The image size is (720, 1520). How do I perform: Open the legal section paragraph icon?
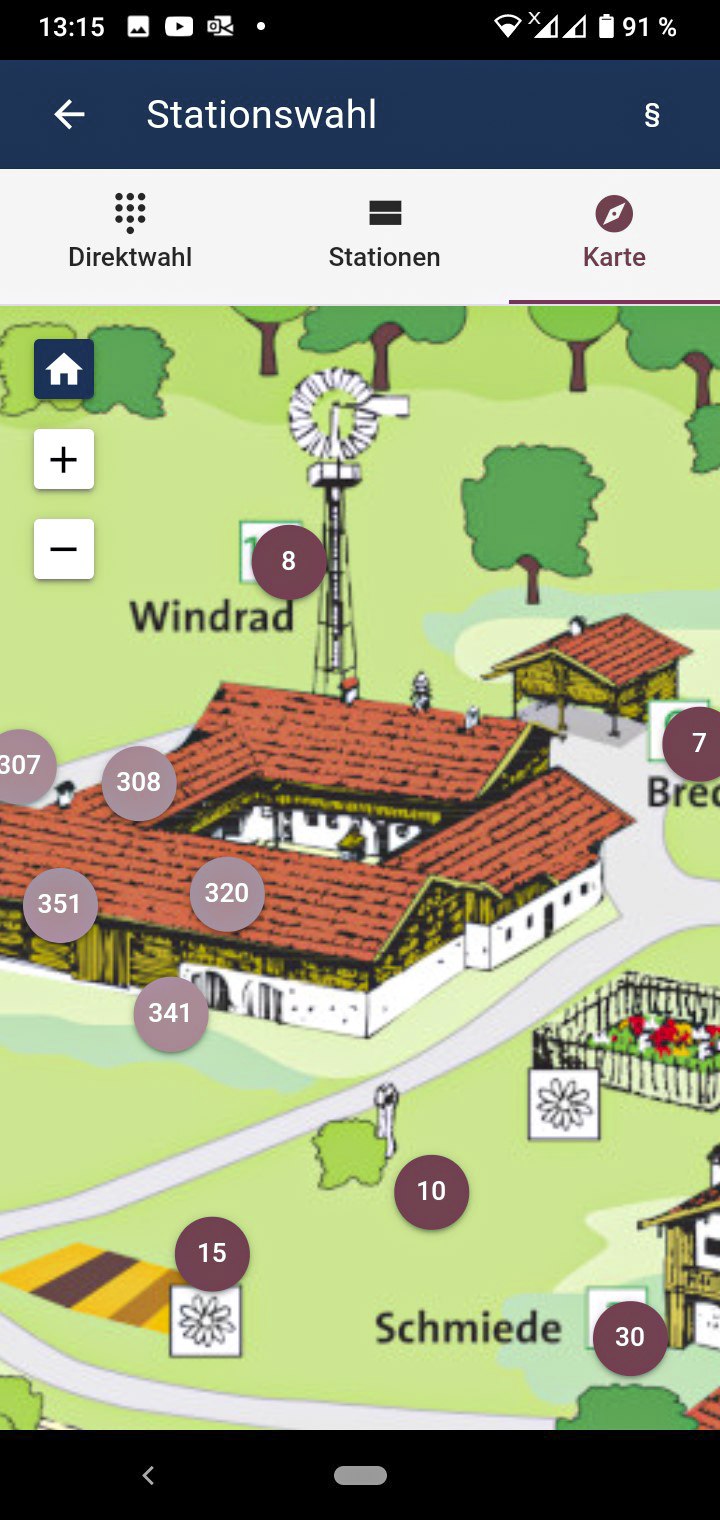tap(652, 115)
